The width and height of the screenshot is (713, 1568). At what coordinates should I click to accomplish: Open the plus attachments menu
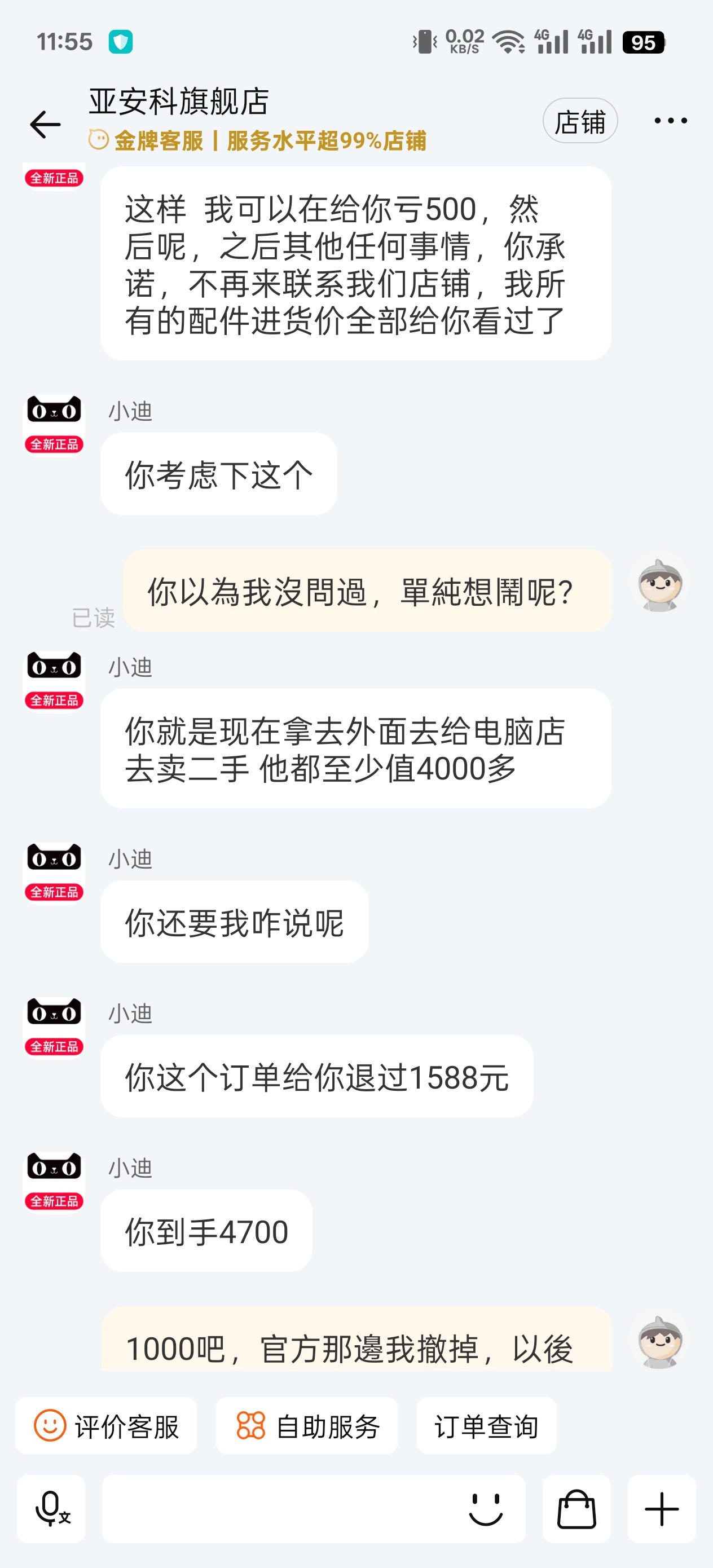(661, 1509)
